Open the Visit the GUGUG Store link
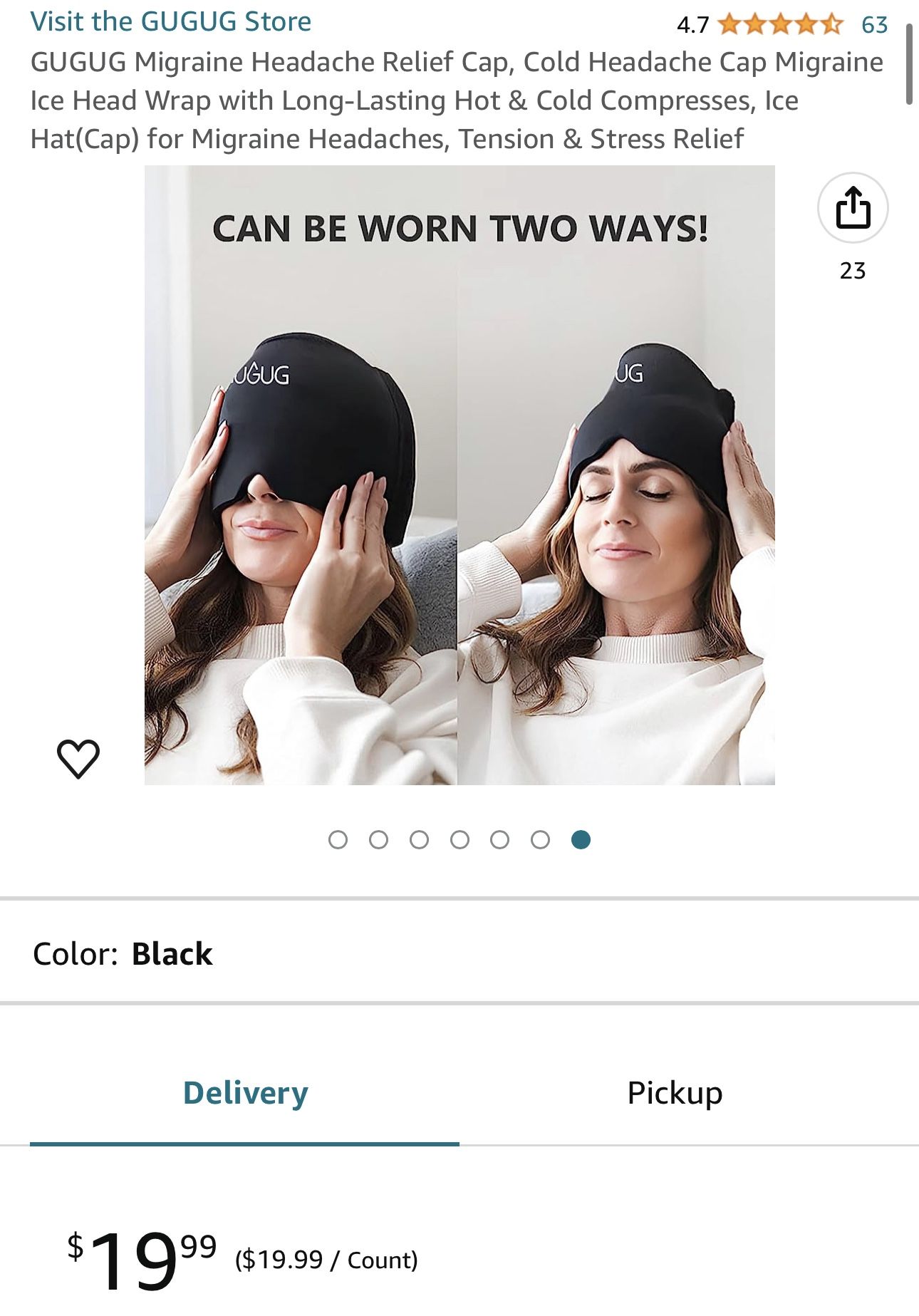This screenshot has height=1316, width=919. click(171, 21)
